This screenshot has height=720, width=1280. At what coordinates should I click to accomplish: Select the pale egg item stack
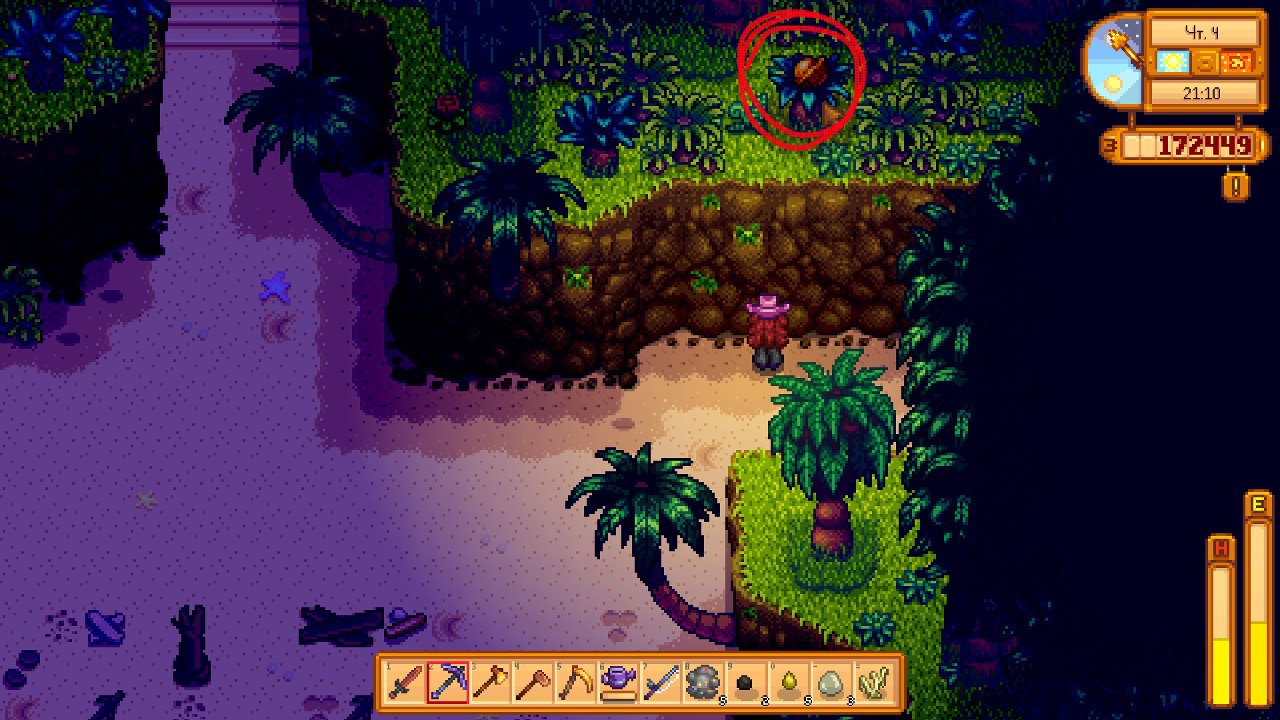coord(833,683)
